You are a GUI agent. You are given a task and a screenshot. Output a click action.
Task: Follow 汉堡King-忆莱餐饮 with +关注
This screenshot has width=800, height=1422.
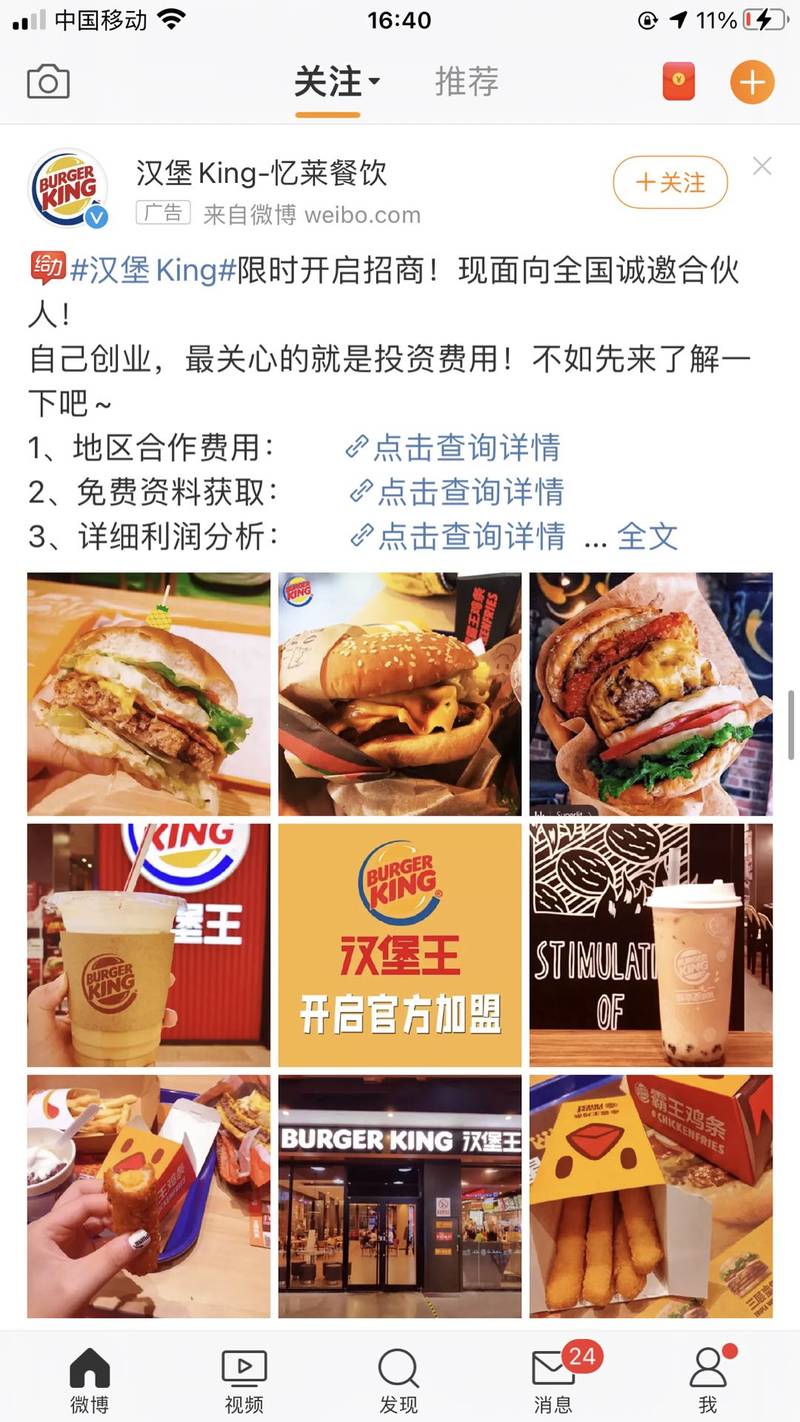(670, 182)
